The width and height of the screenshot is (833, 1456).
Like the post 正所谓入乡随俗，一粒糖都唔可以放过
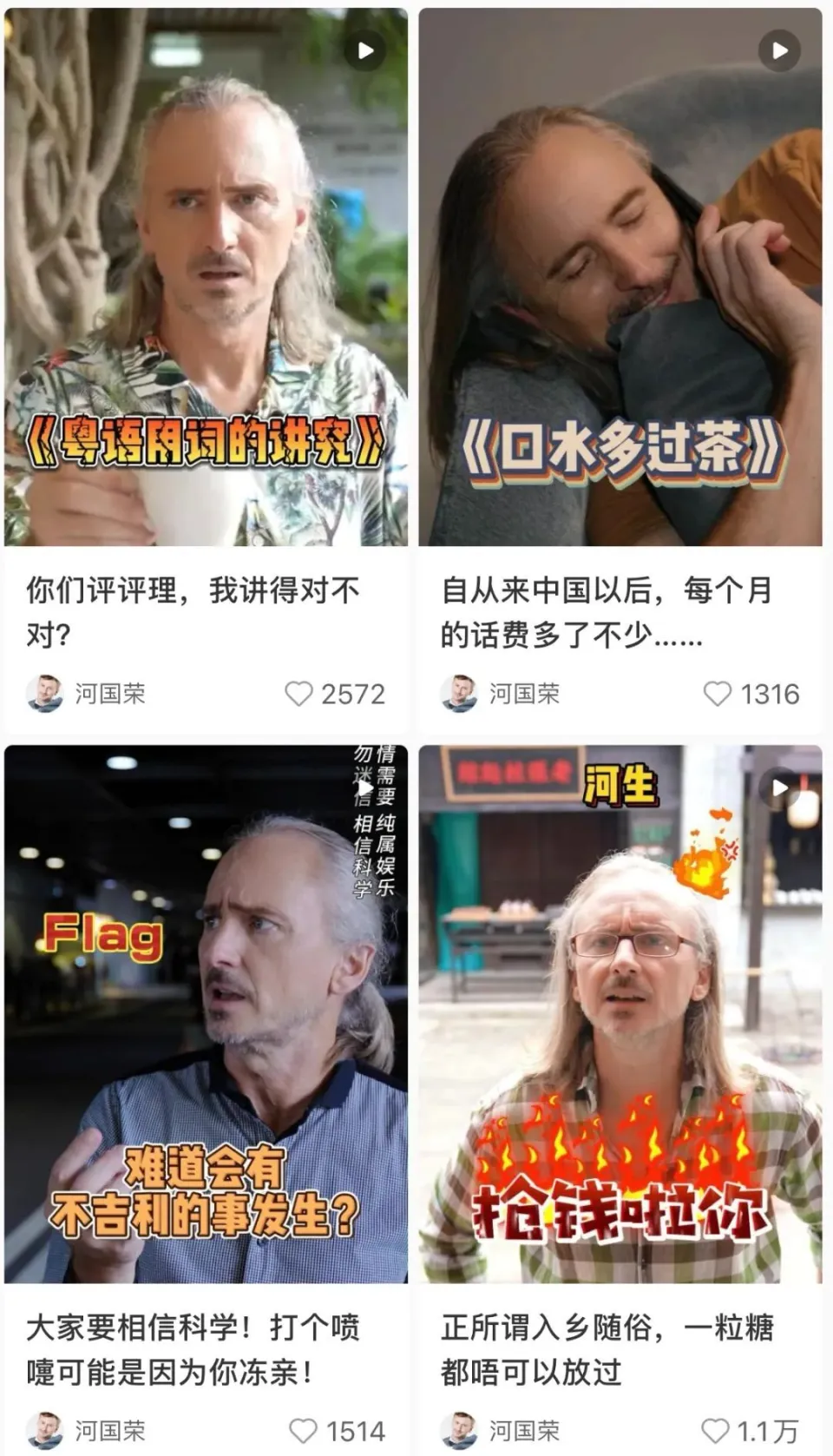tap(715, 1430)
